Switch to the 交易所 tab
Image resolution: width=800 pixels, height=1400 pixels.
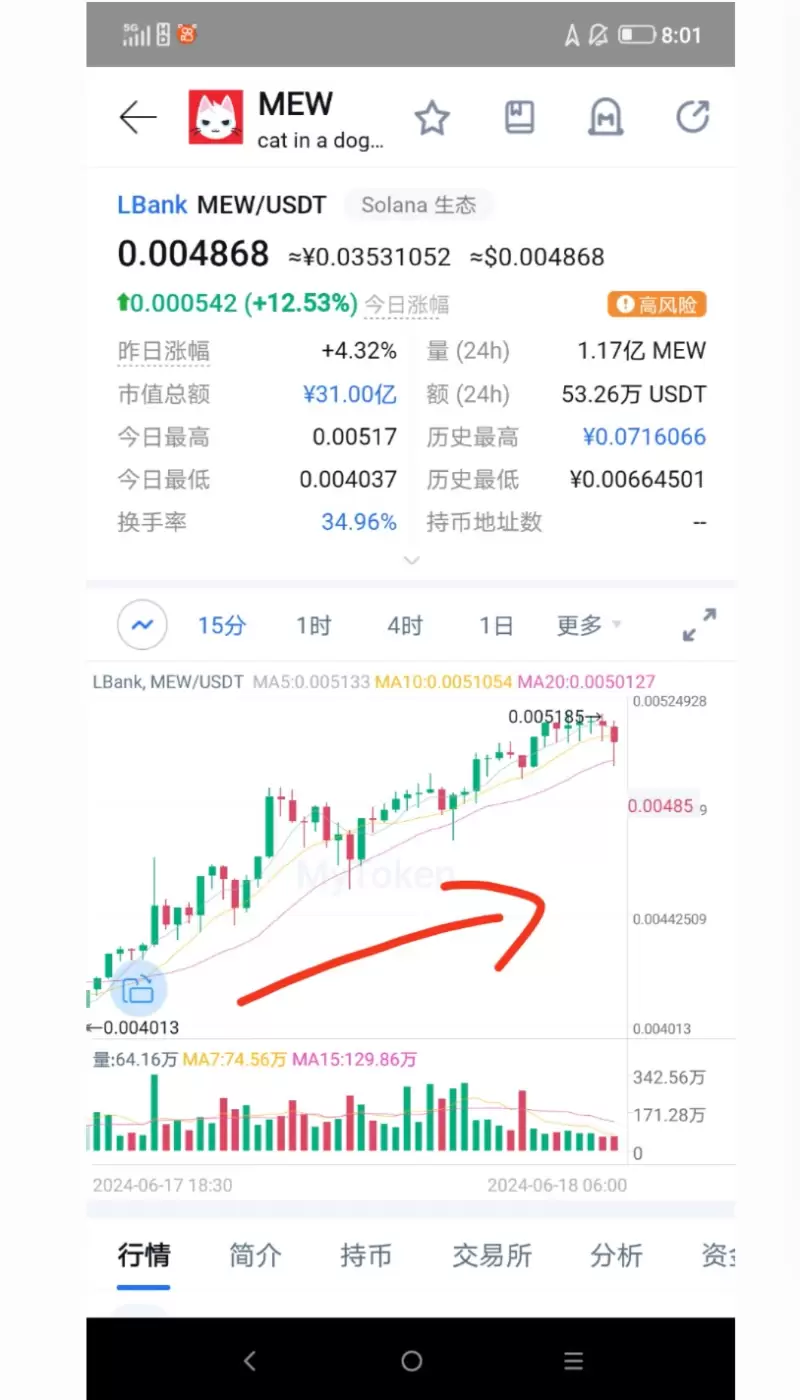point(491,1255)
